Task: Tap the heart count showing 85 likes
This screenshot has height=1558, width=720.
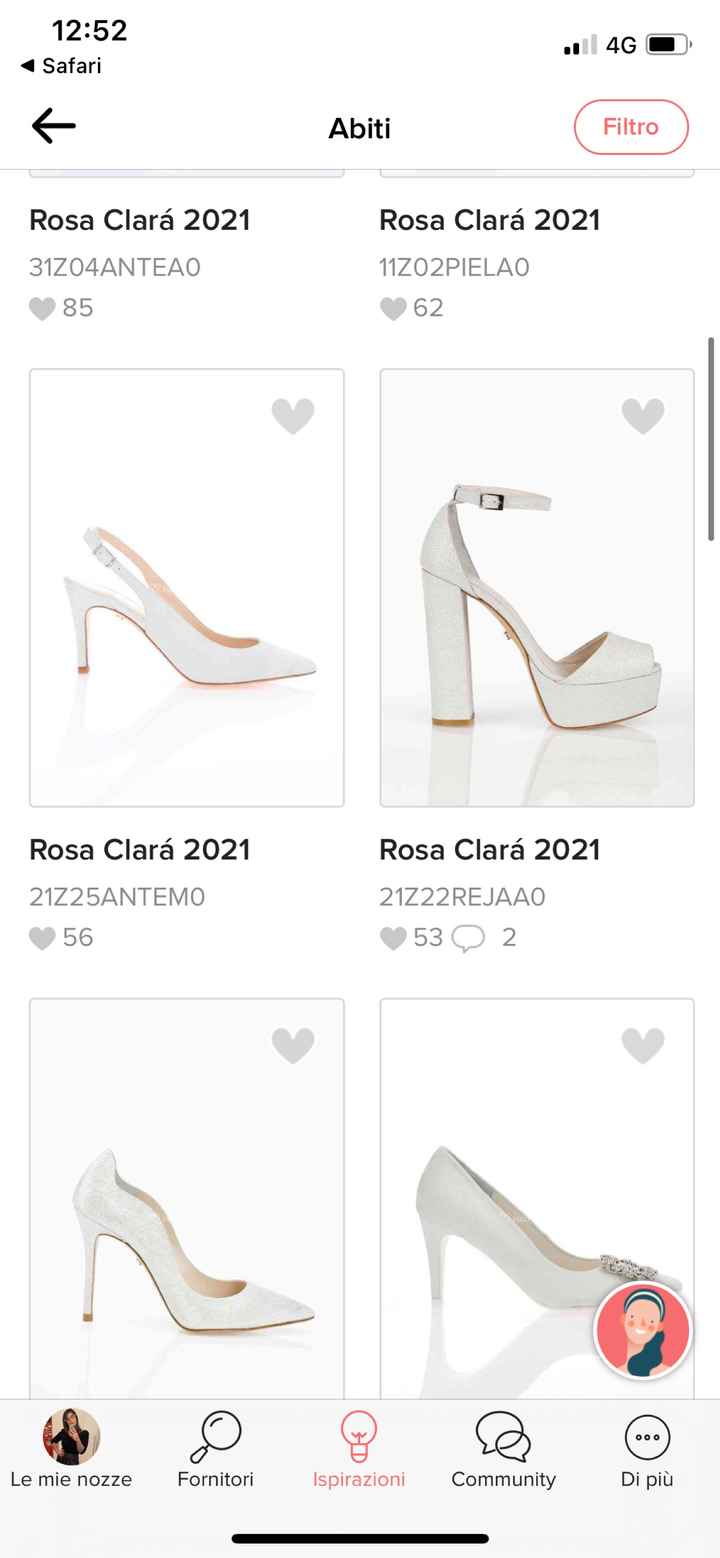Action: [x=62, y=308]
